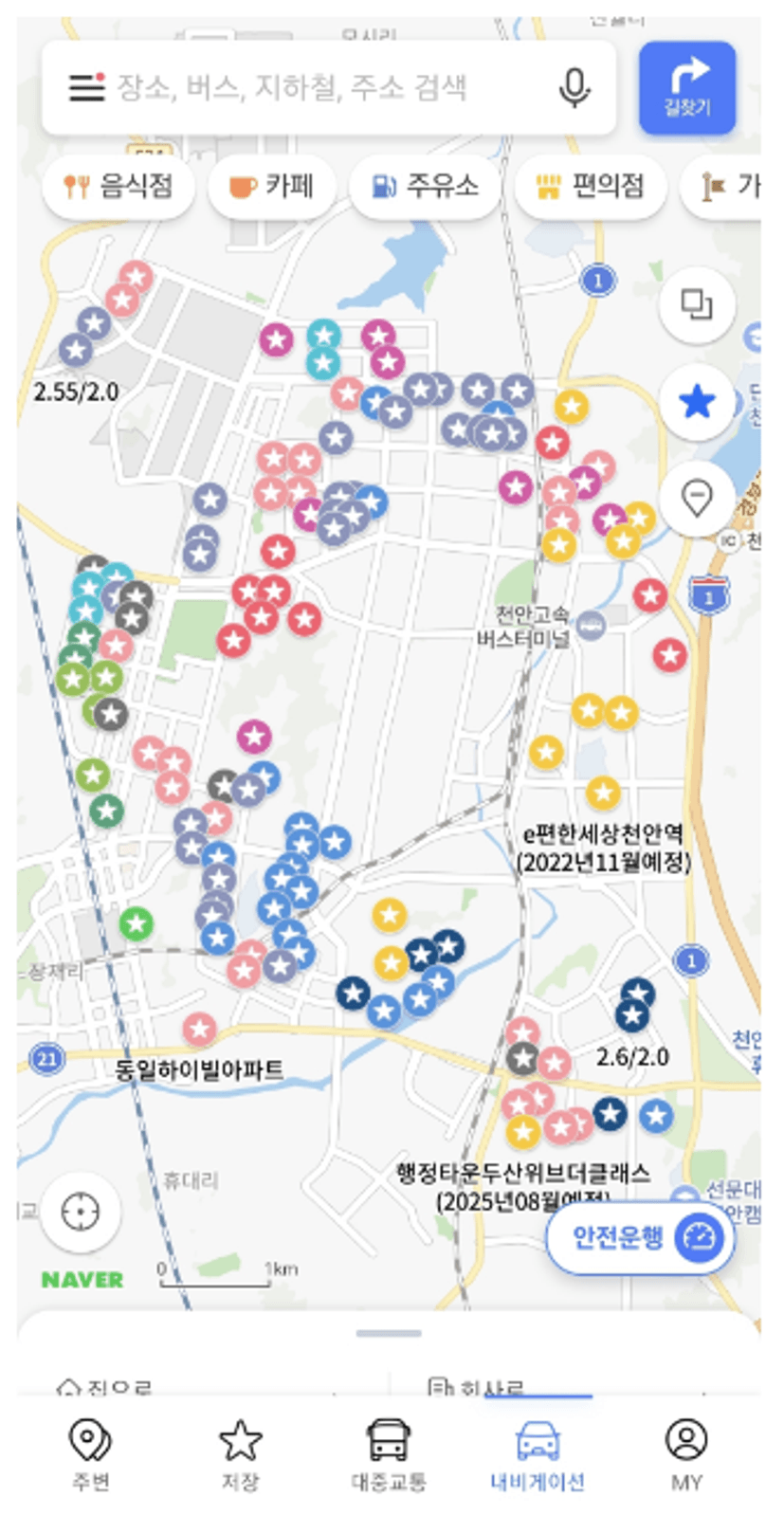
Task: Select the 주유소 gas station chip
Action: click(426, 186)
